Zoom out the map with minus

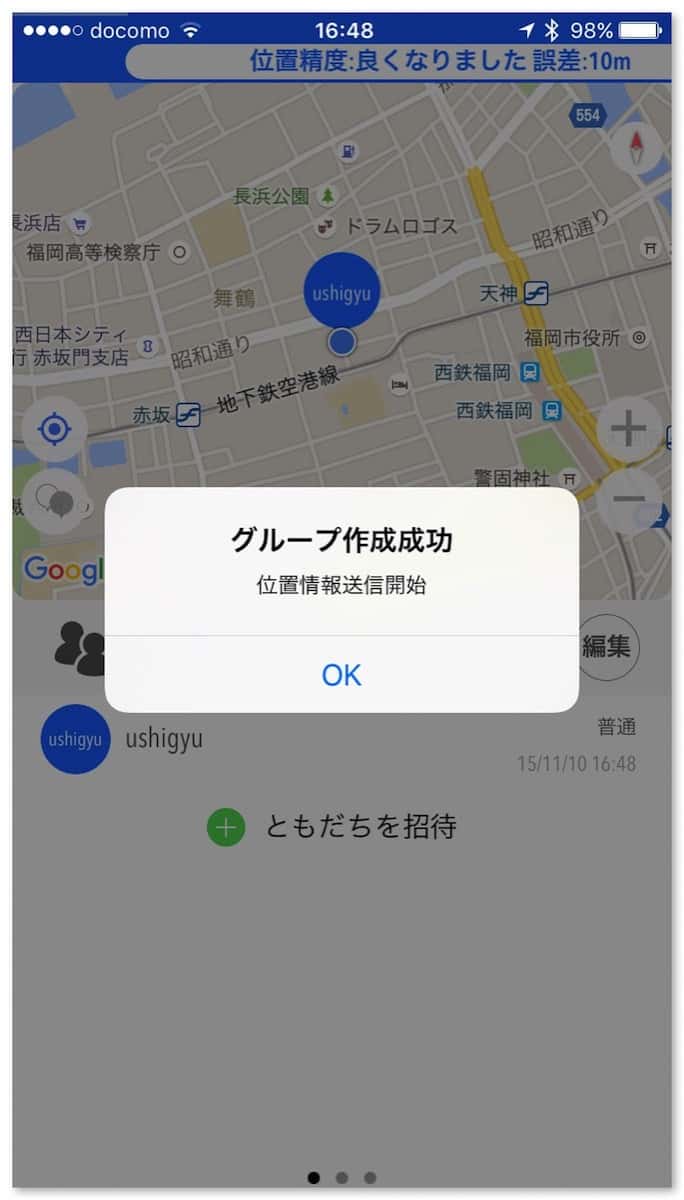pyautogui.click(x=628, y=498)
